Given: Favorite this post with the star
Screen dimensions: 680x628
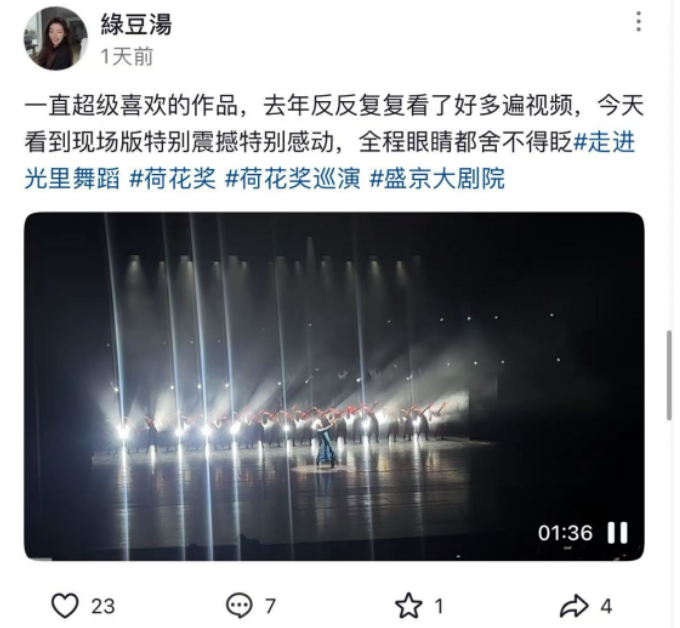Looking at the screenshot, I should pyautogui.click(x=408, y=604).
